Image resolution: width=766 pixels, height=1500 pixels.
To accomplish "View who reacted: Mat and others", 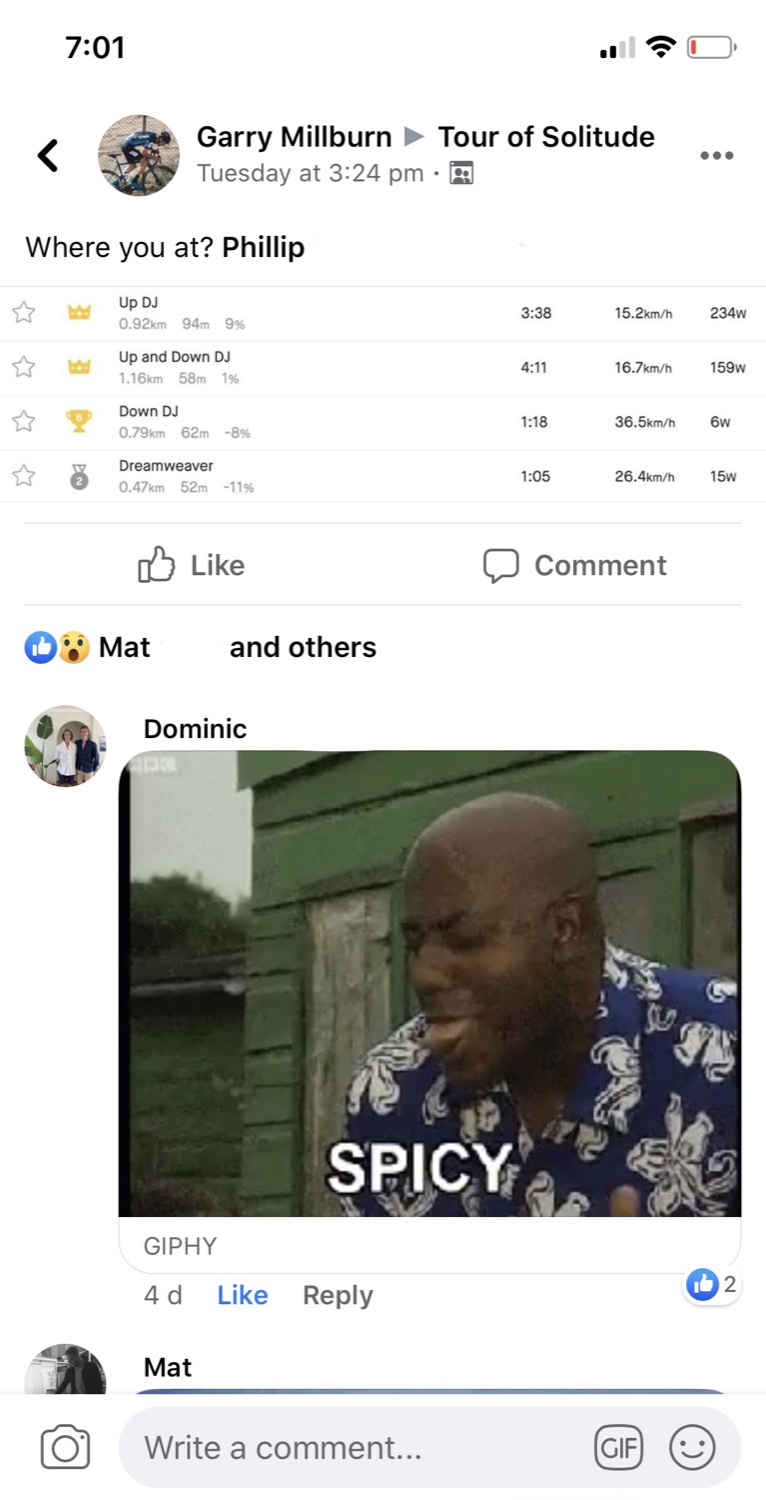I will point(200,647).
